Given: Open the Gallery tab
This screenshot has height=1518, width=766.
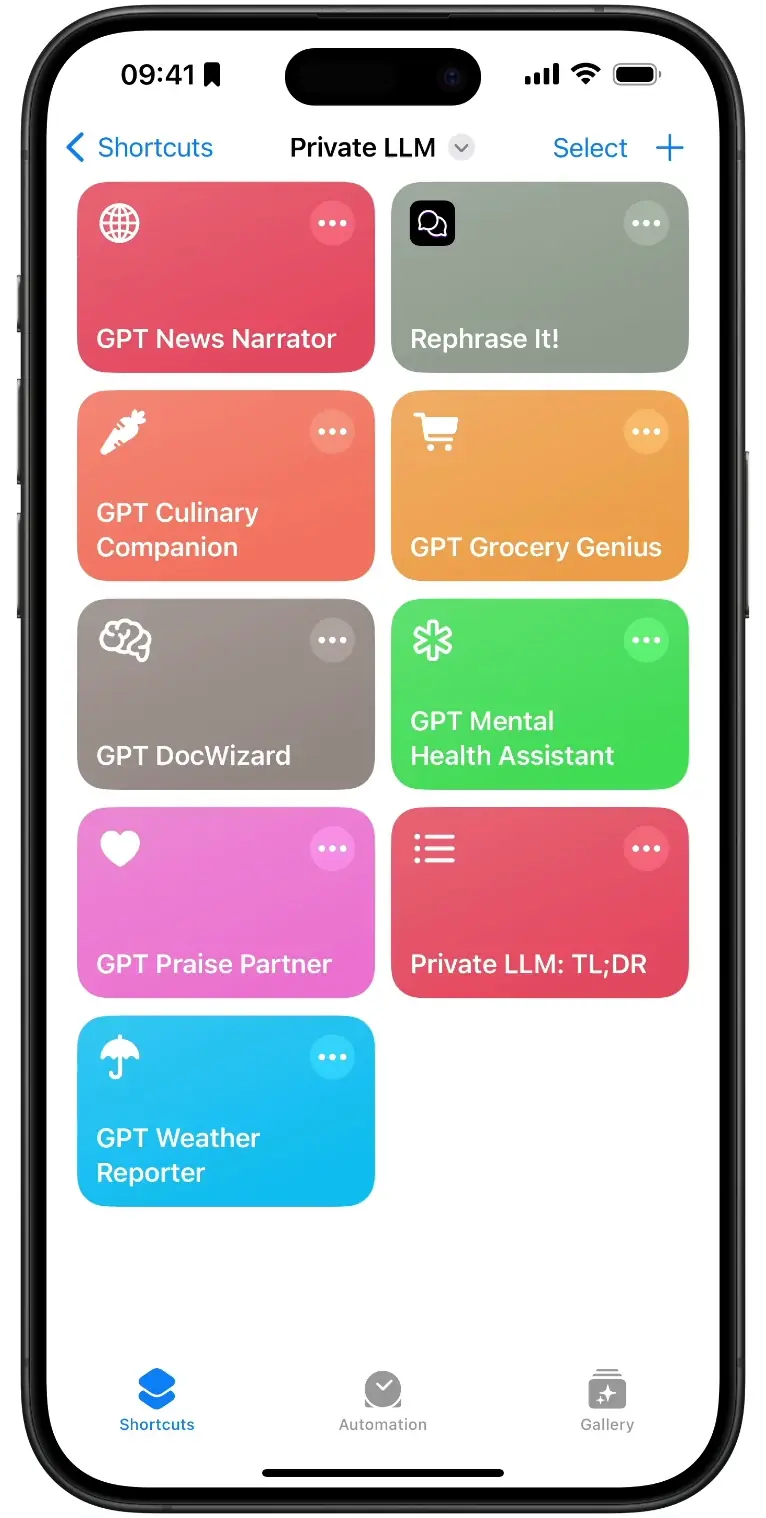Looking at the screenshot, I should click(606, 1397).
